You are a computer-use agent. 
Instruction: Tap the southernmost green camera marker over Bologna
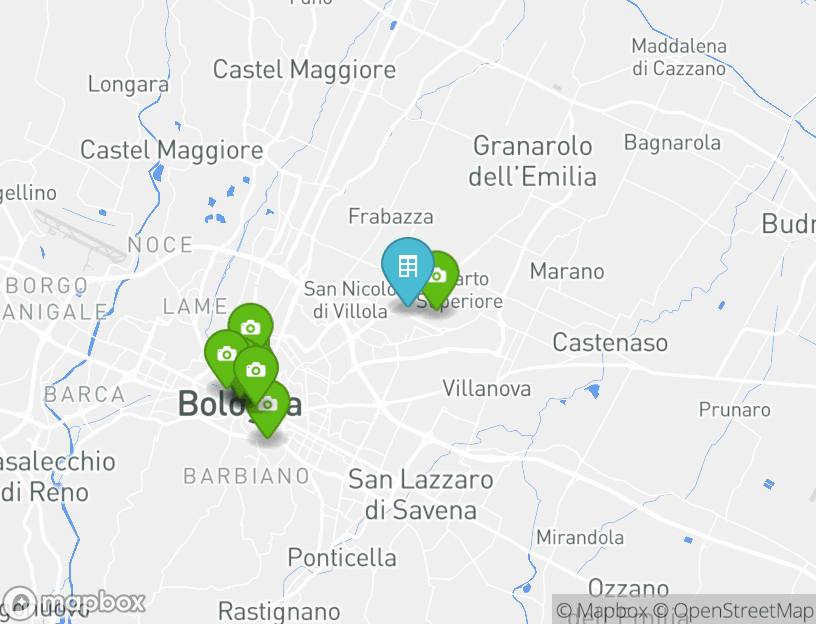point(268,405)
